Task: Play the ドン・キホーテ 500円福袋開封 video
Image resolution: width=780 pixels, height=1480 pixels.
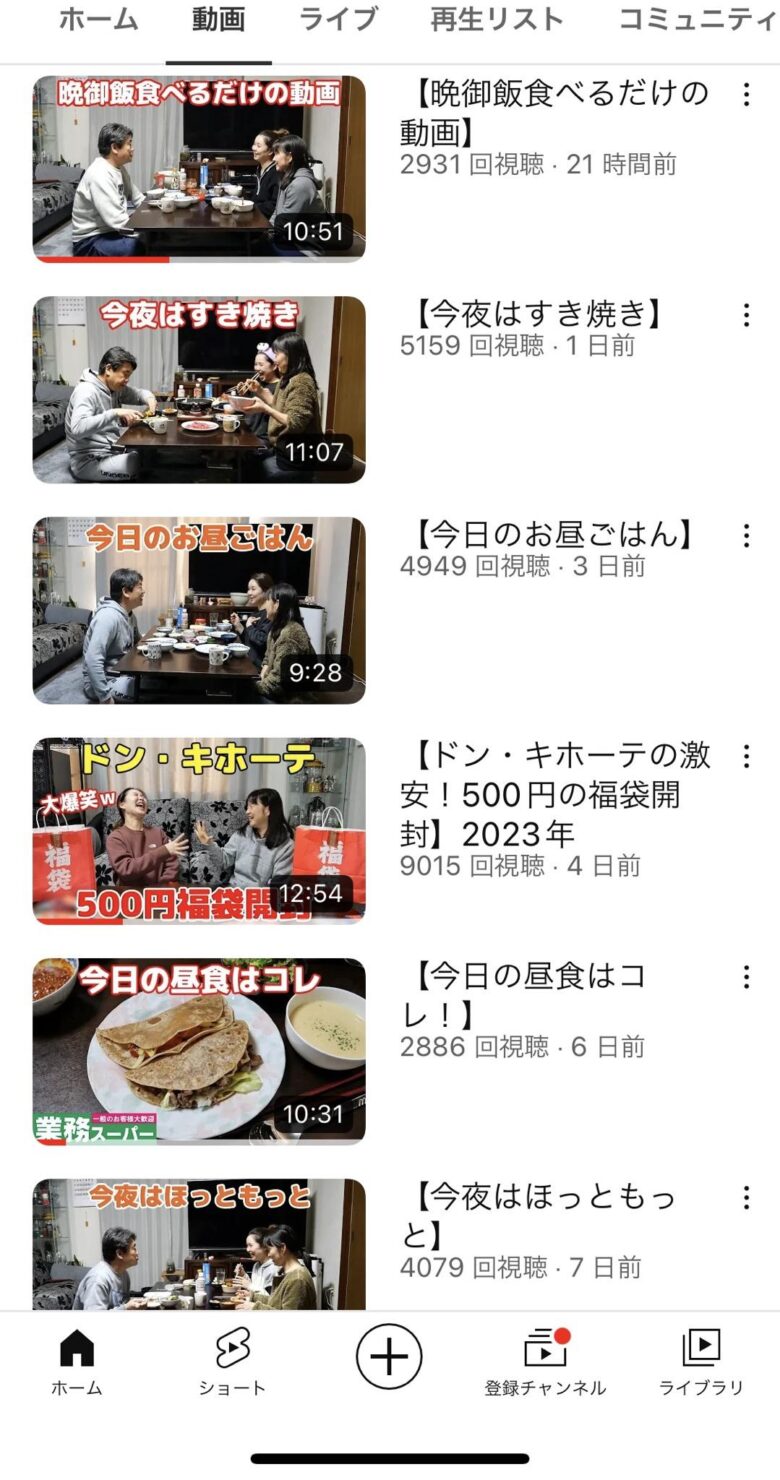Action: click(x=199, y=830)
